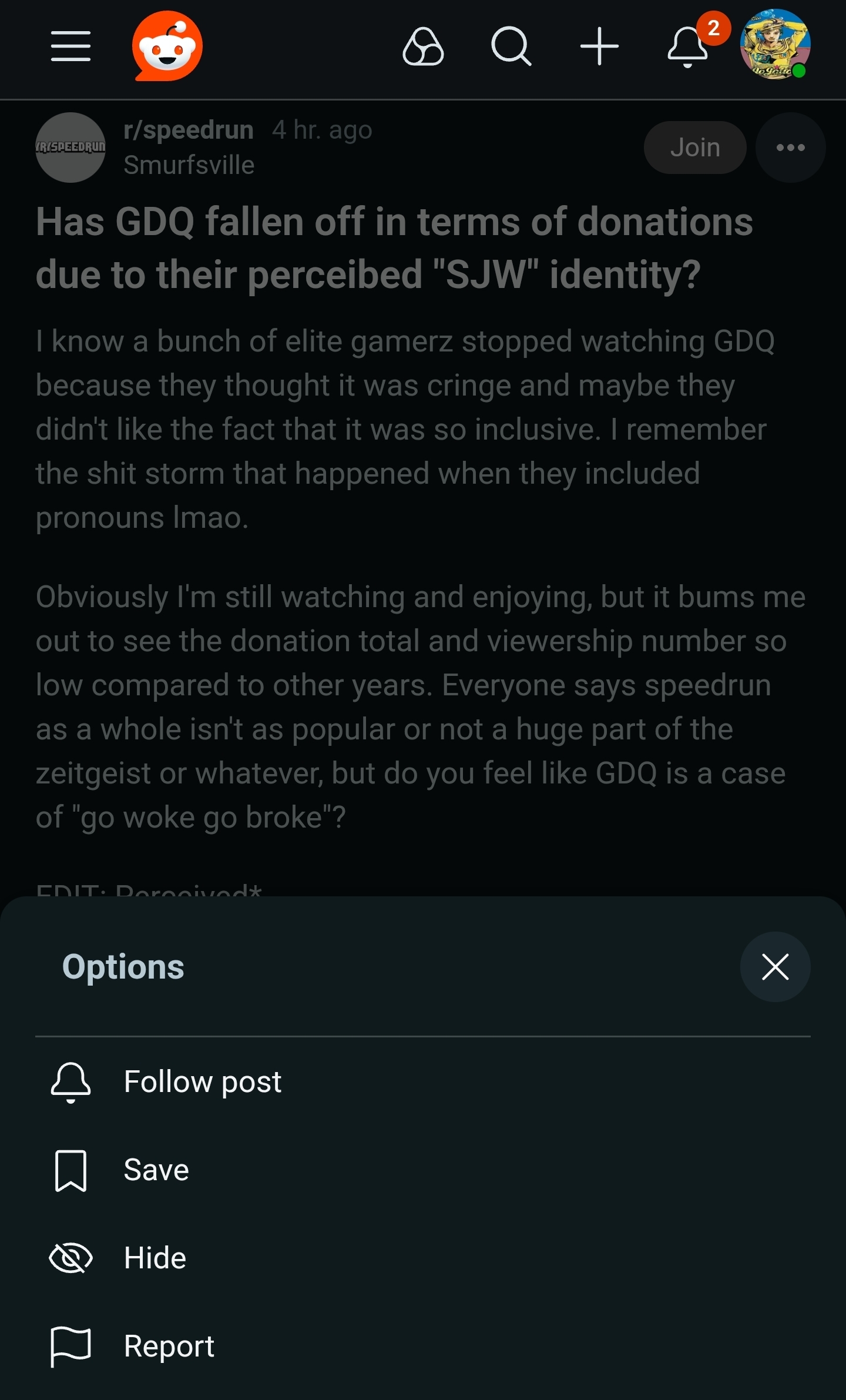Screen dimensions: 846x1400
Task: View the Smurfsville user profile
Action: [x=189, y=165]
